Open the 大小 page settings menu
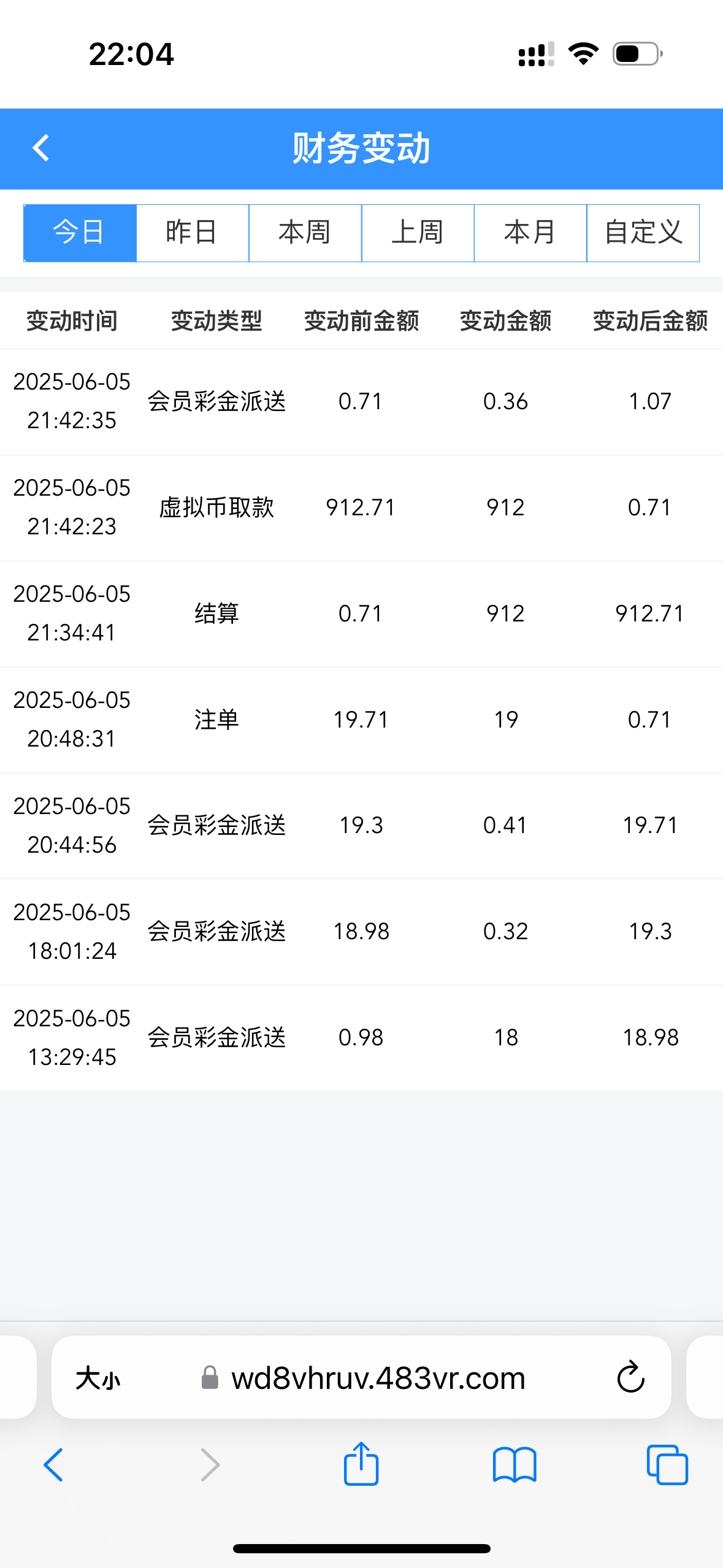Screen dimensions: 723x1568 tap(98, 1378)
